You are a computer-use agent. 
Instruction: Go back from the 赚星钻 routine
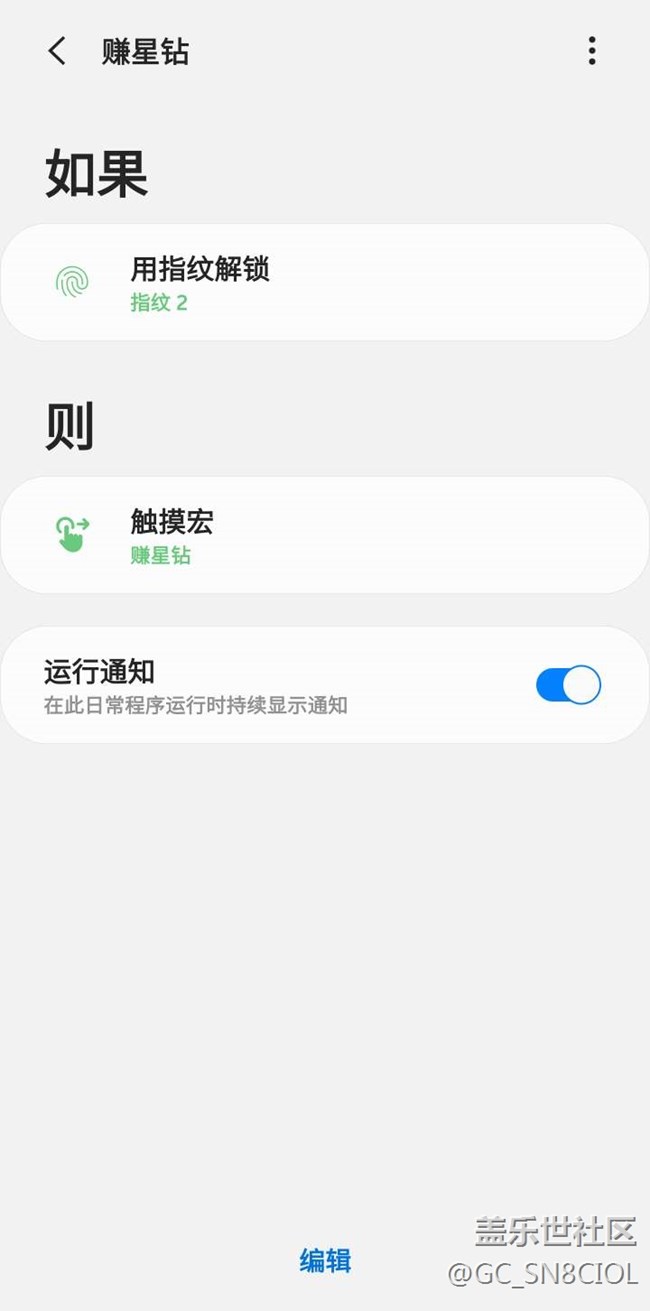(57, 51)
